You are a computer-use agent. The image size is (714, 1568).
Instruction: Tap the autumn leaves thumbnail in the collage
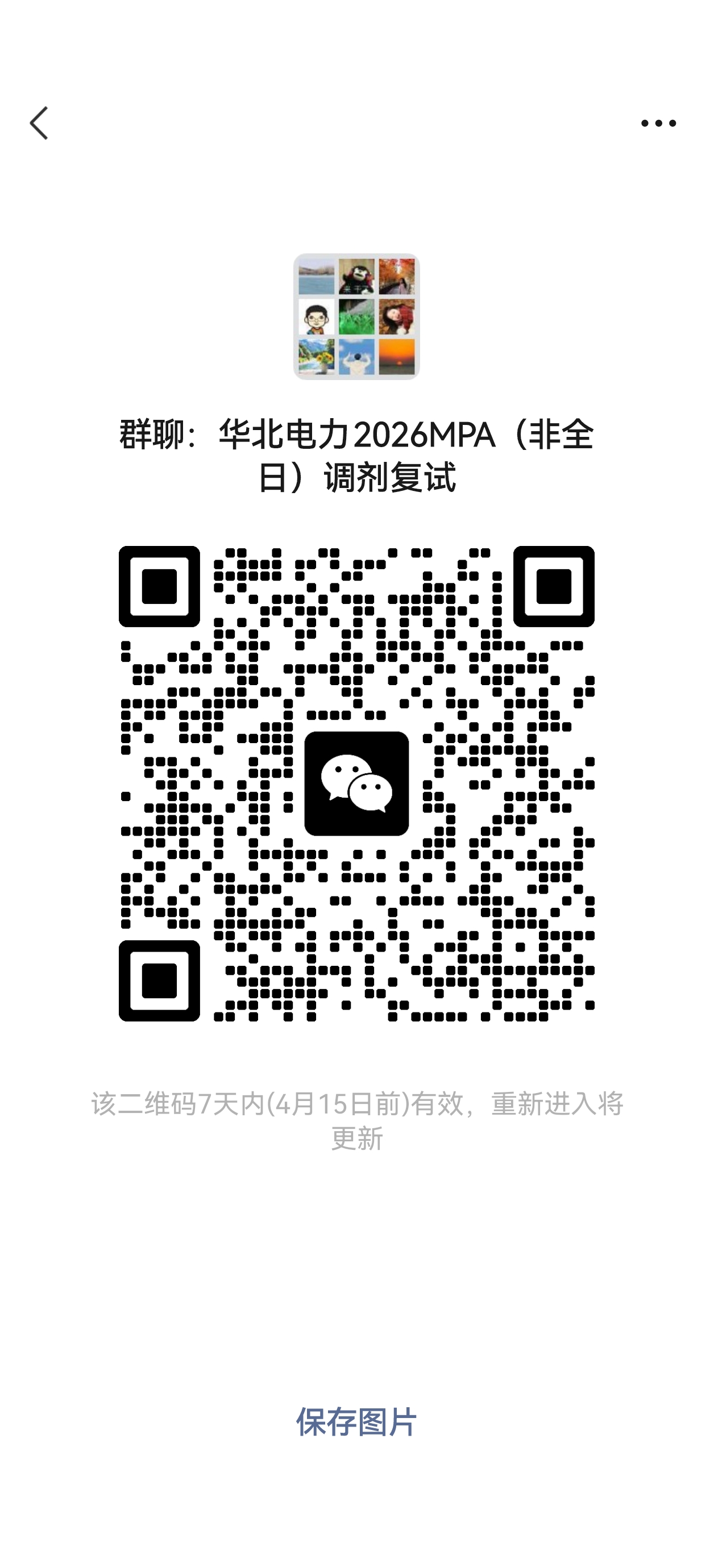point(397,276)
